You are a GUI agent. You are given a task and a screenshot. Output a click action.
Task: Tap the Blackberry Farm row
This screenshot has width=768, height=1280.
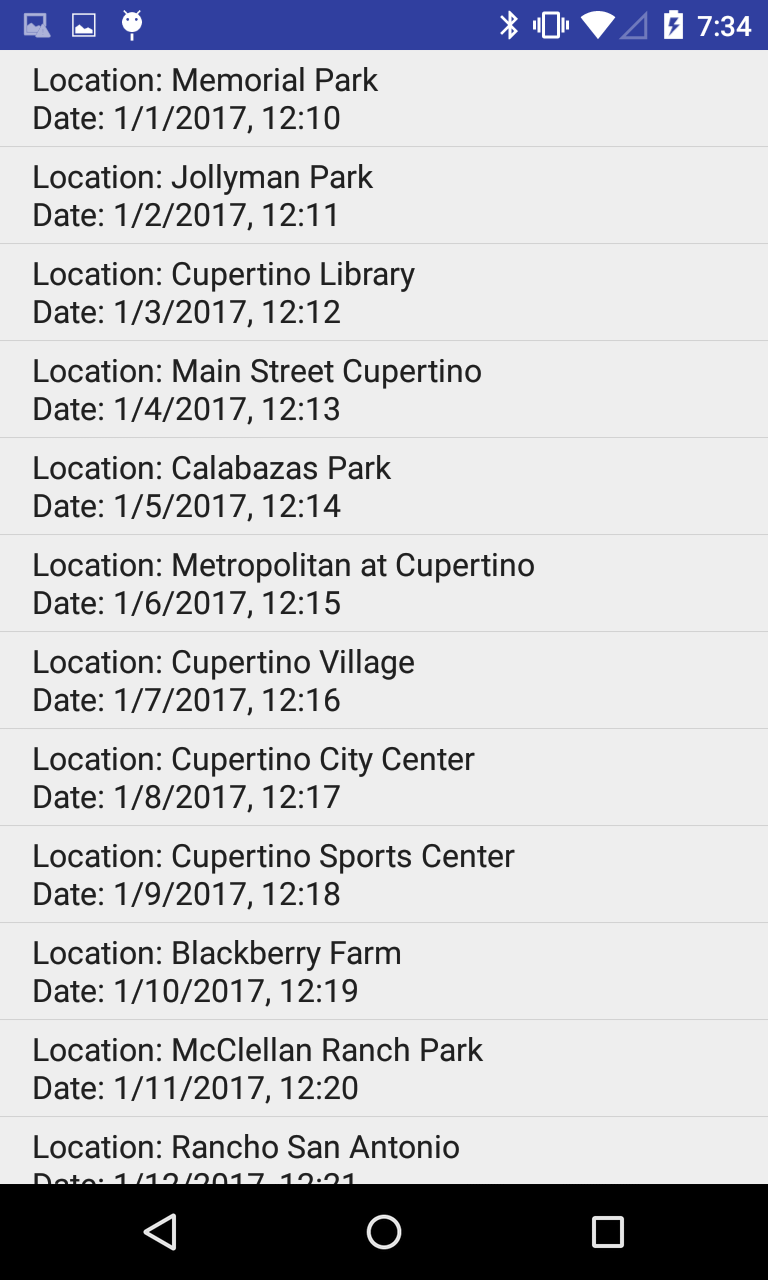(384, 972)
